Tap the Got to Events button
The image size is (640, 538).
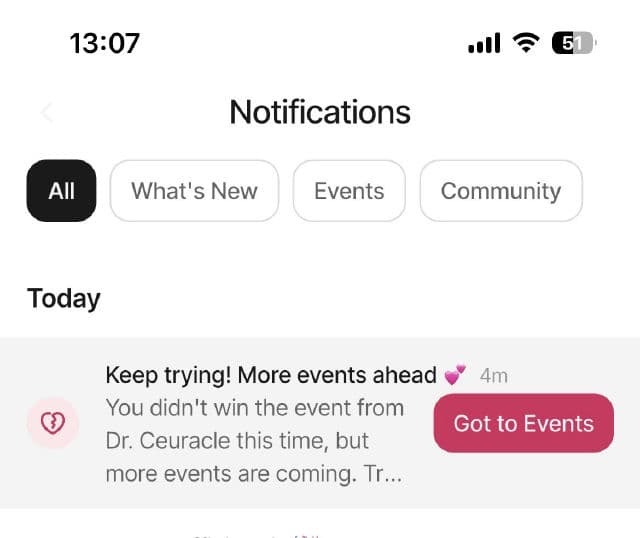click(523, 423)
